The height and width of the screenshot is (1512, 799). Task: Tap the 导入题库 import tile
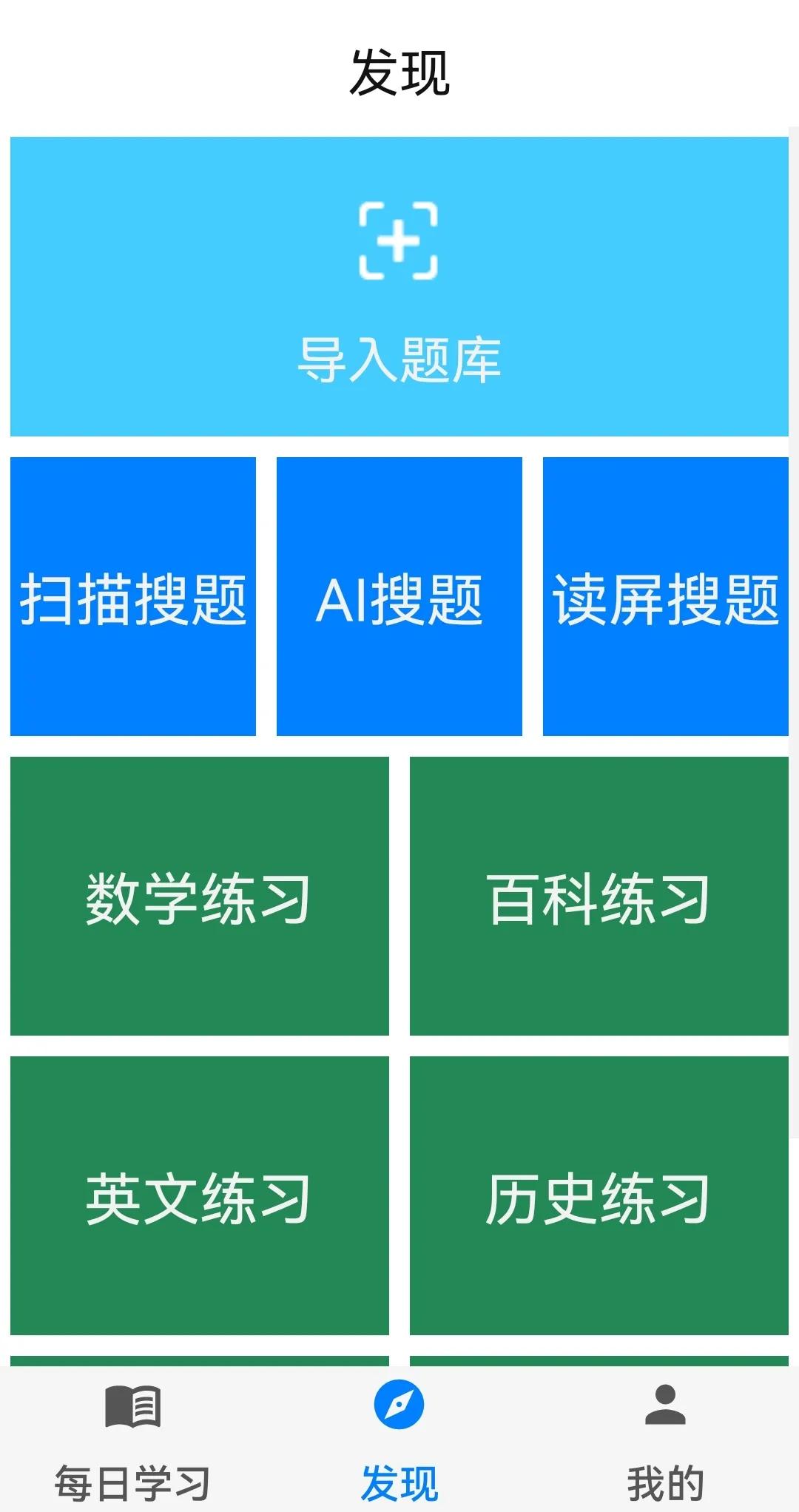[399, 286]
